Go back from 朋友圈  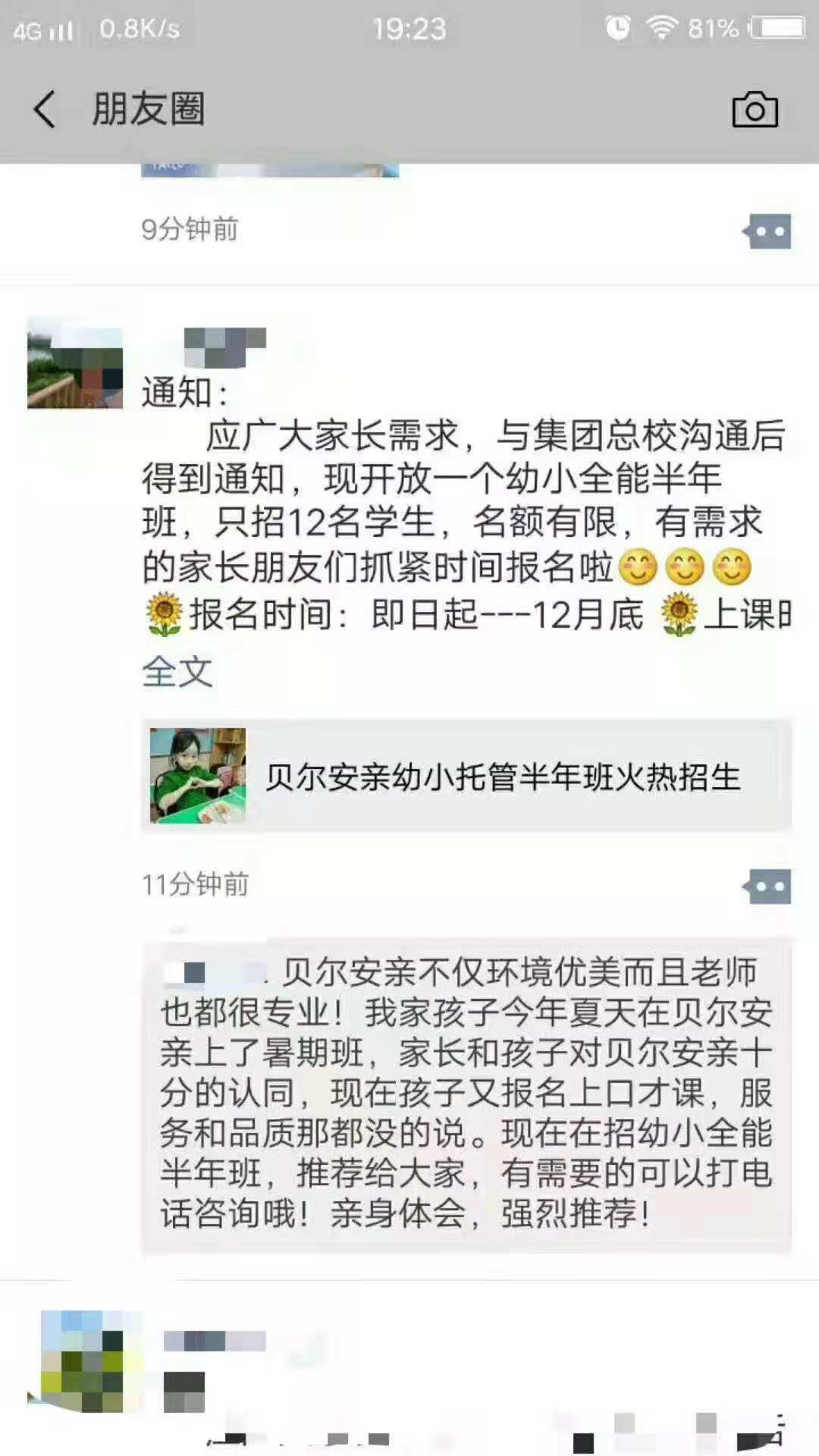45,109
